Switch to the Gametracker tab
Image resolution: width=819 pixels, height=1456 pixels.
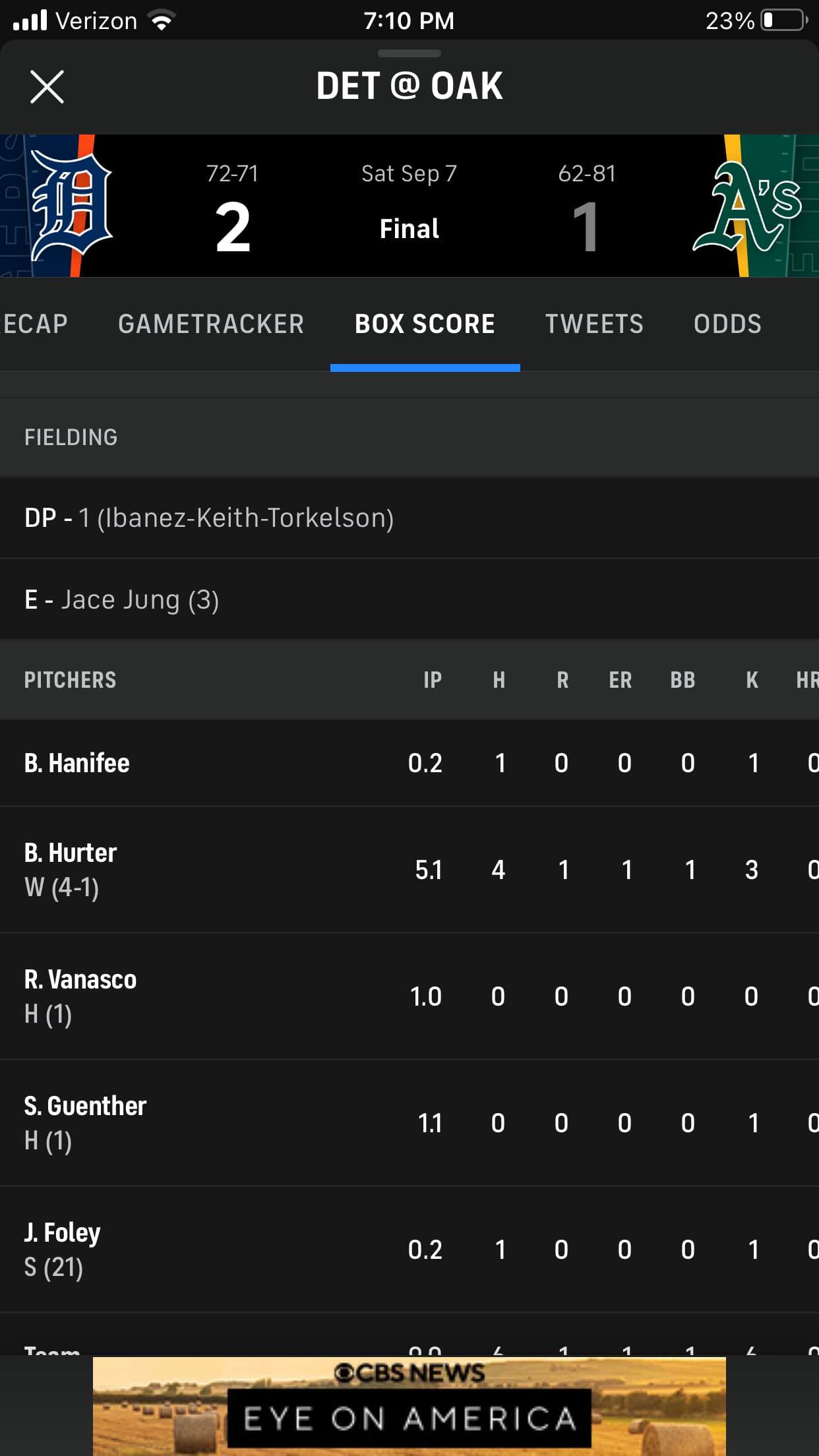click(211, 324)
